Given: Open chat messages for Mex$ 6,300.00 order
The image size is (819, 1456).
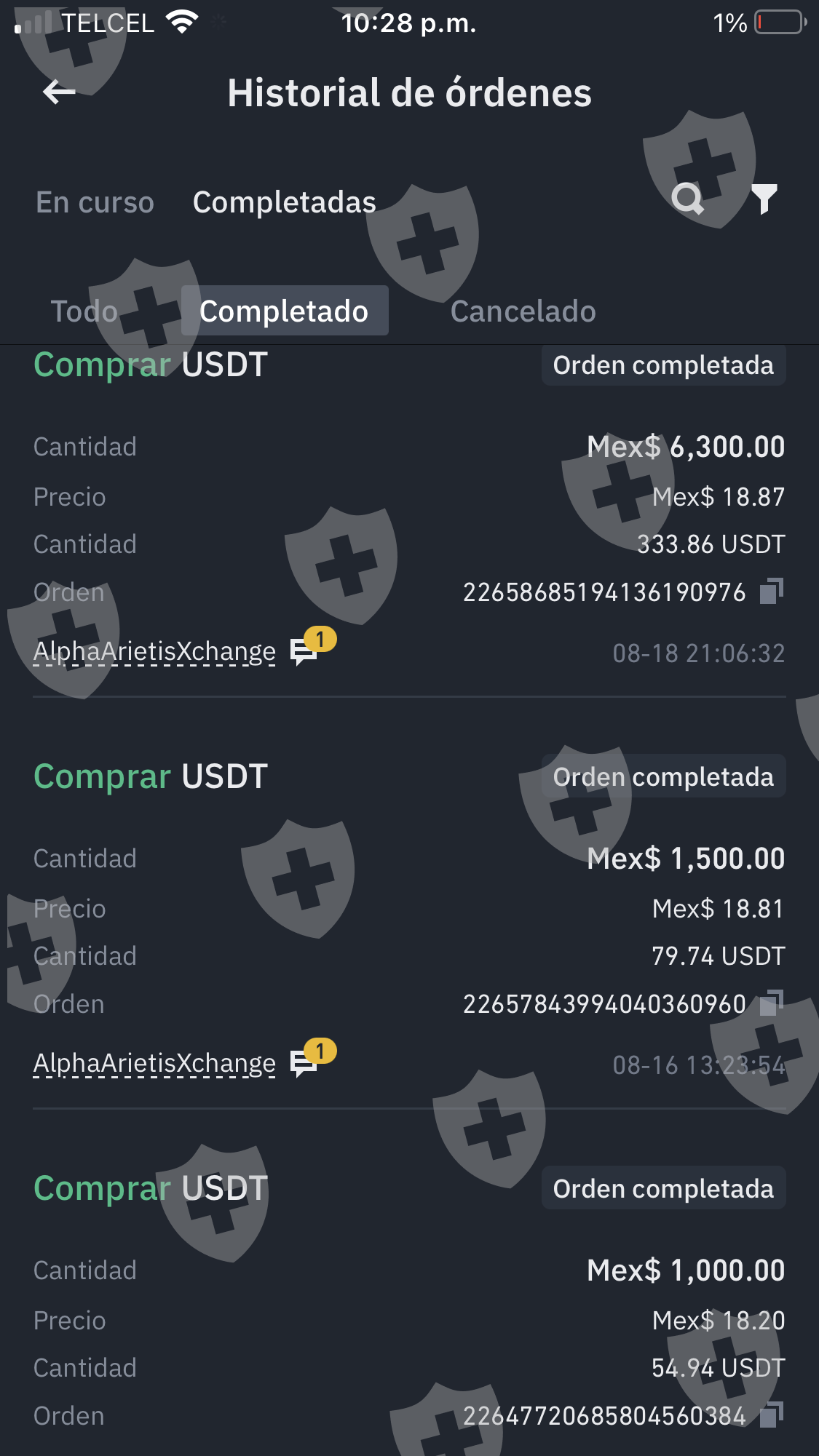Looking at the screenshot, I should pos(304,651).
